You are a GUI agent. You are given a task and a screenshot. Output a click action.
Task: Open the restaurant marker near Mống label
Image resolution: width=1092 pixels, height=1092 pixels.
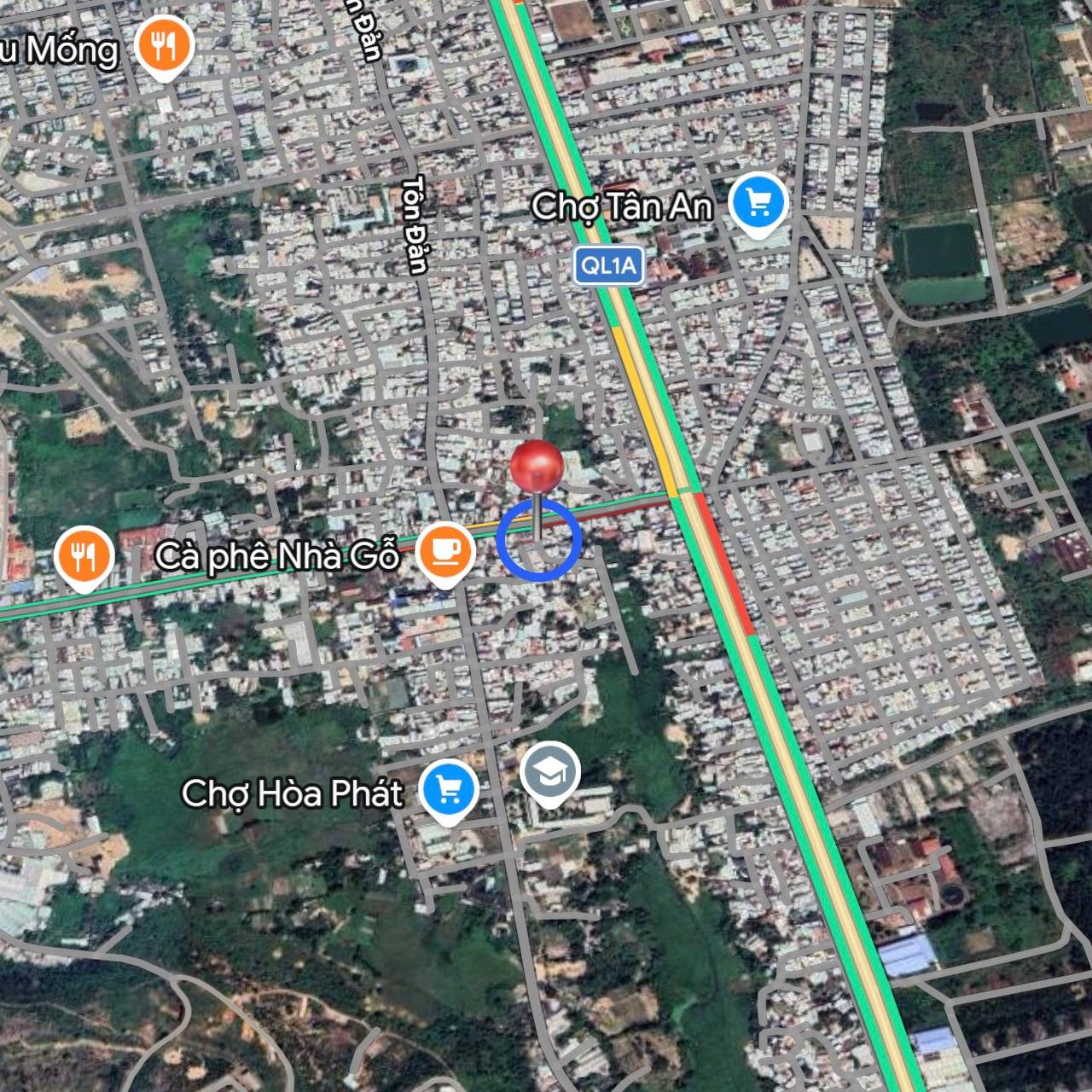pos(165,46)
